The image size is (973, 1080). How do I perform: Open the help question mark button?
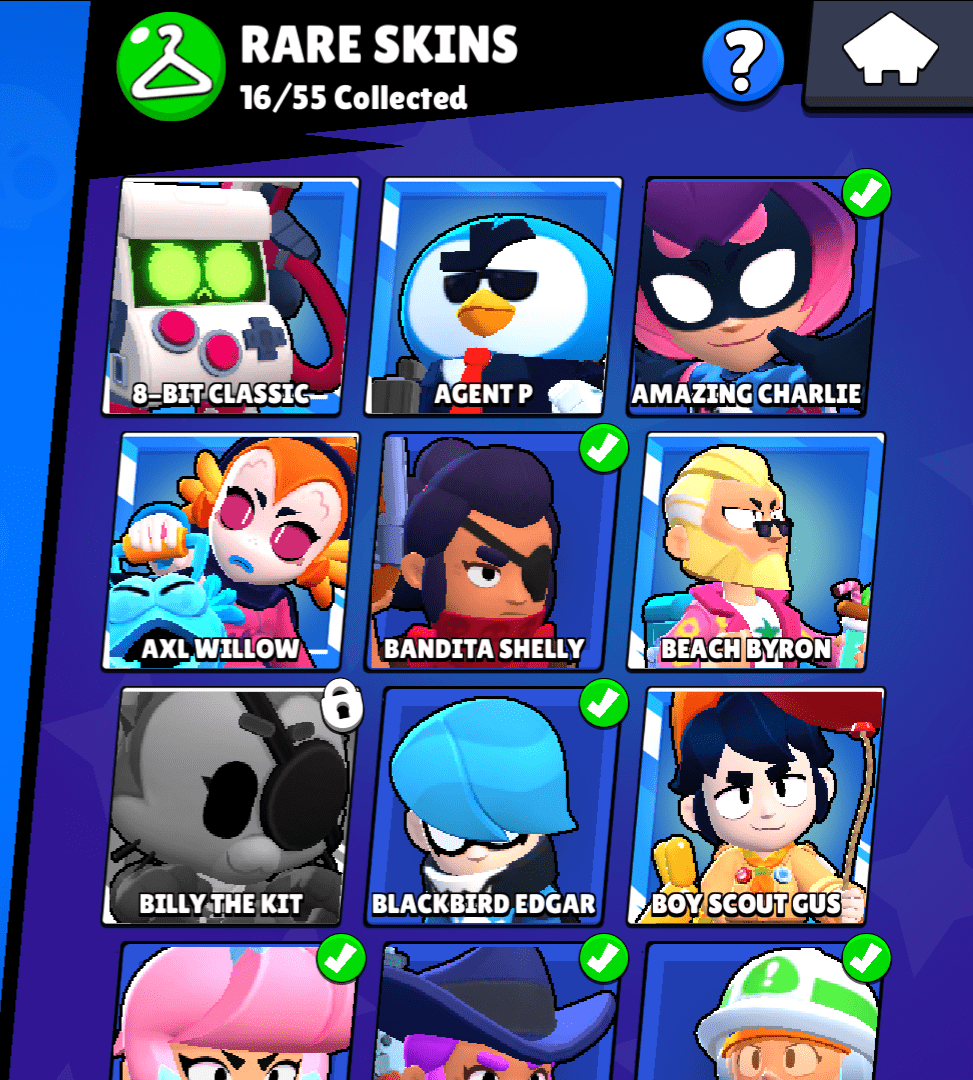pos(741,60)
